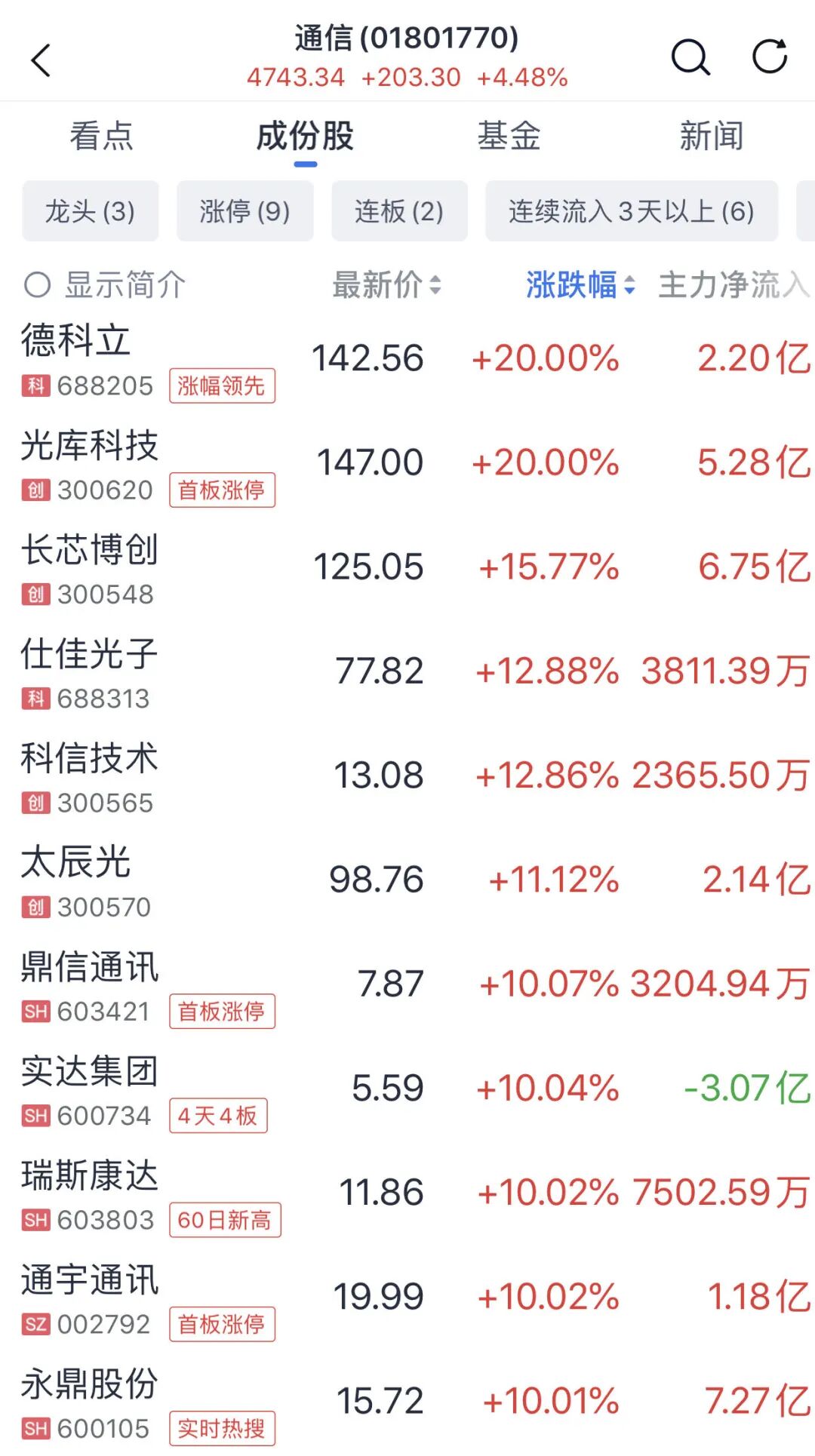Viewport: 815px width, 1456px height.
Task: Click the SZ exchange icon beside 通宇通讯
Action: [33, 1325]
